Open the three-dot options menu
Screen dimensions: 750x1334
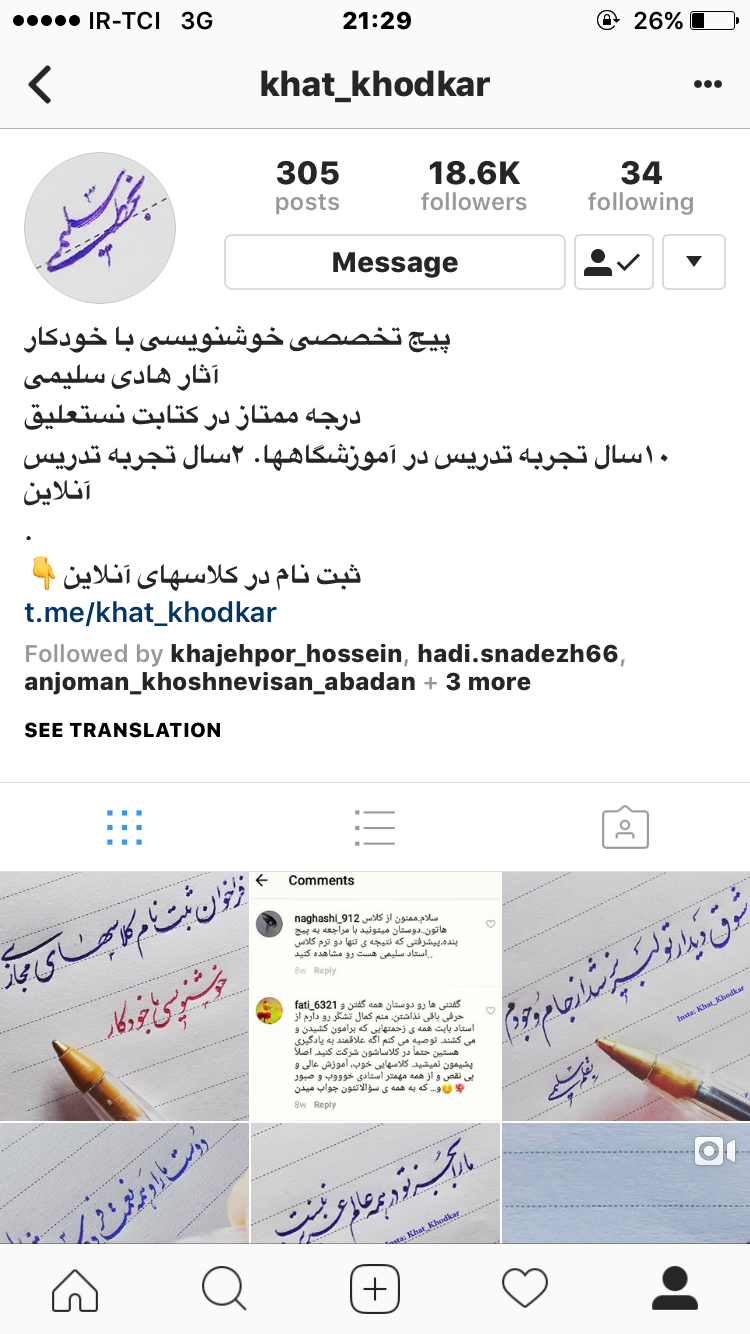tap(707, 85)
